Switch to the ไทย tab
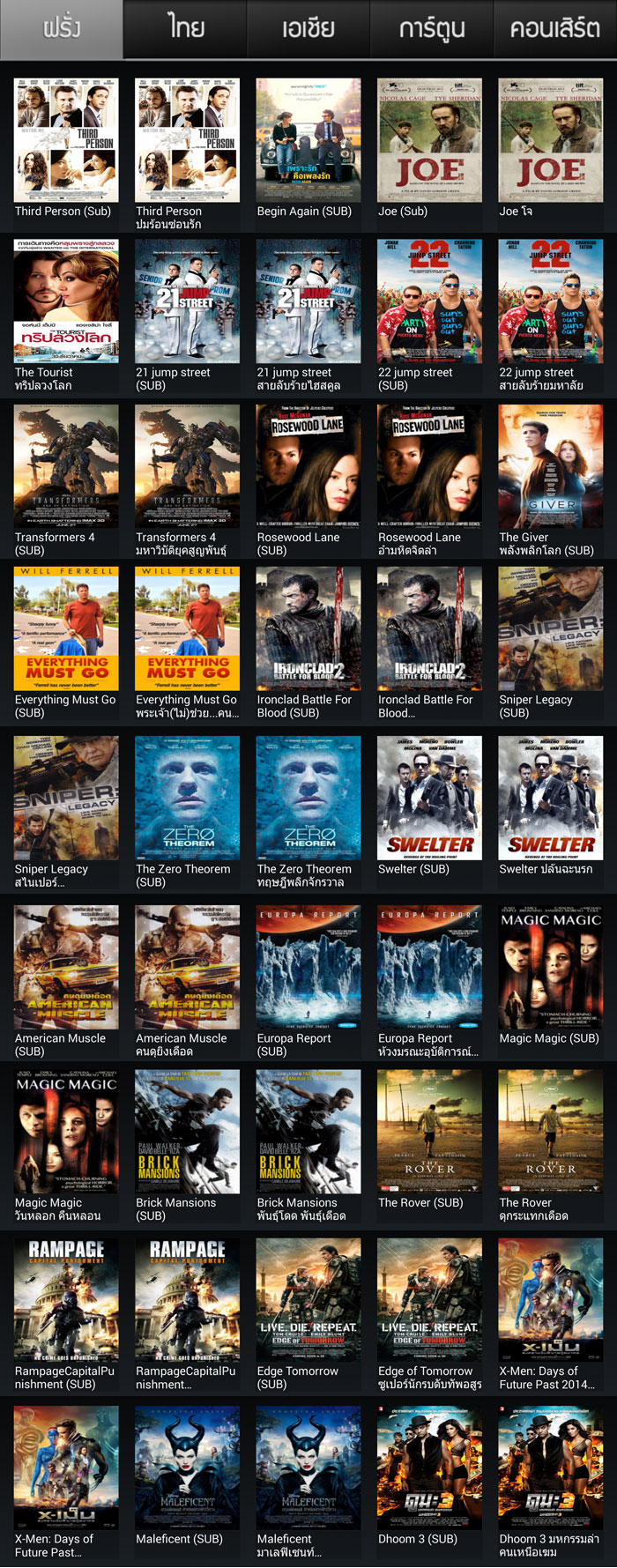 (185, 28)
